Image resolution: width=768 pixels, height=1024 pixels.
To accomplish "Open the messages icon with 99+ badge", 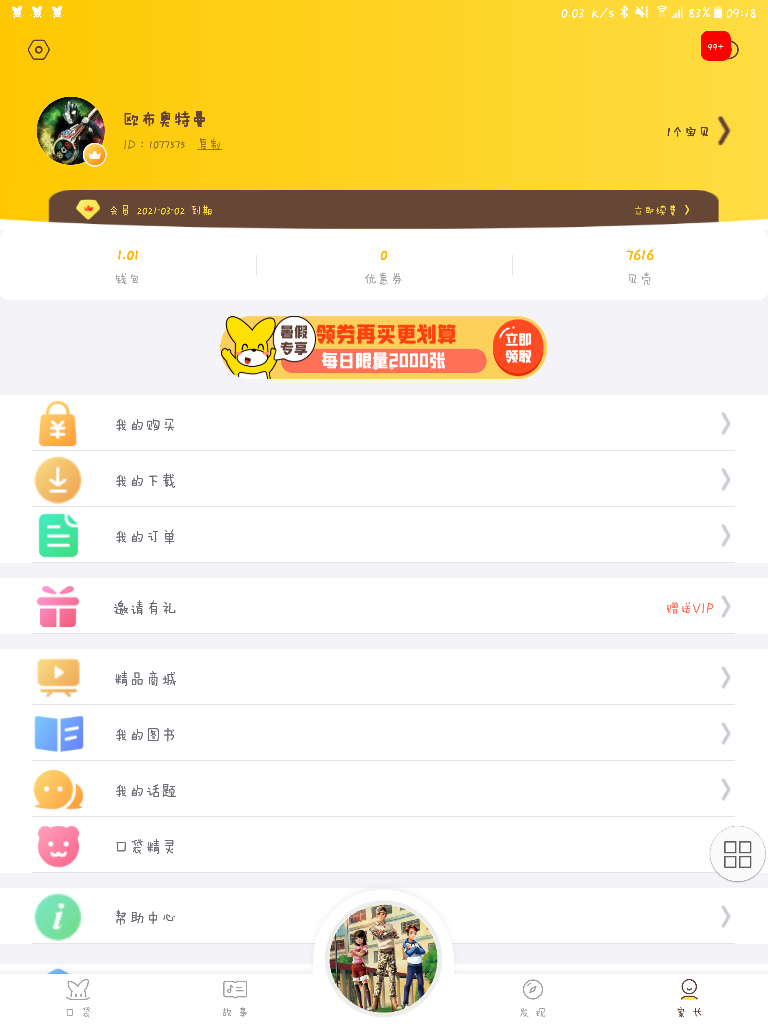I will [717, 47].
